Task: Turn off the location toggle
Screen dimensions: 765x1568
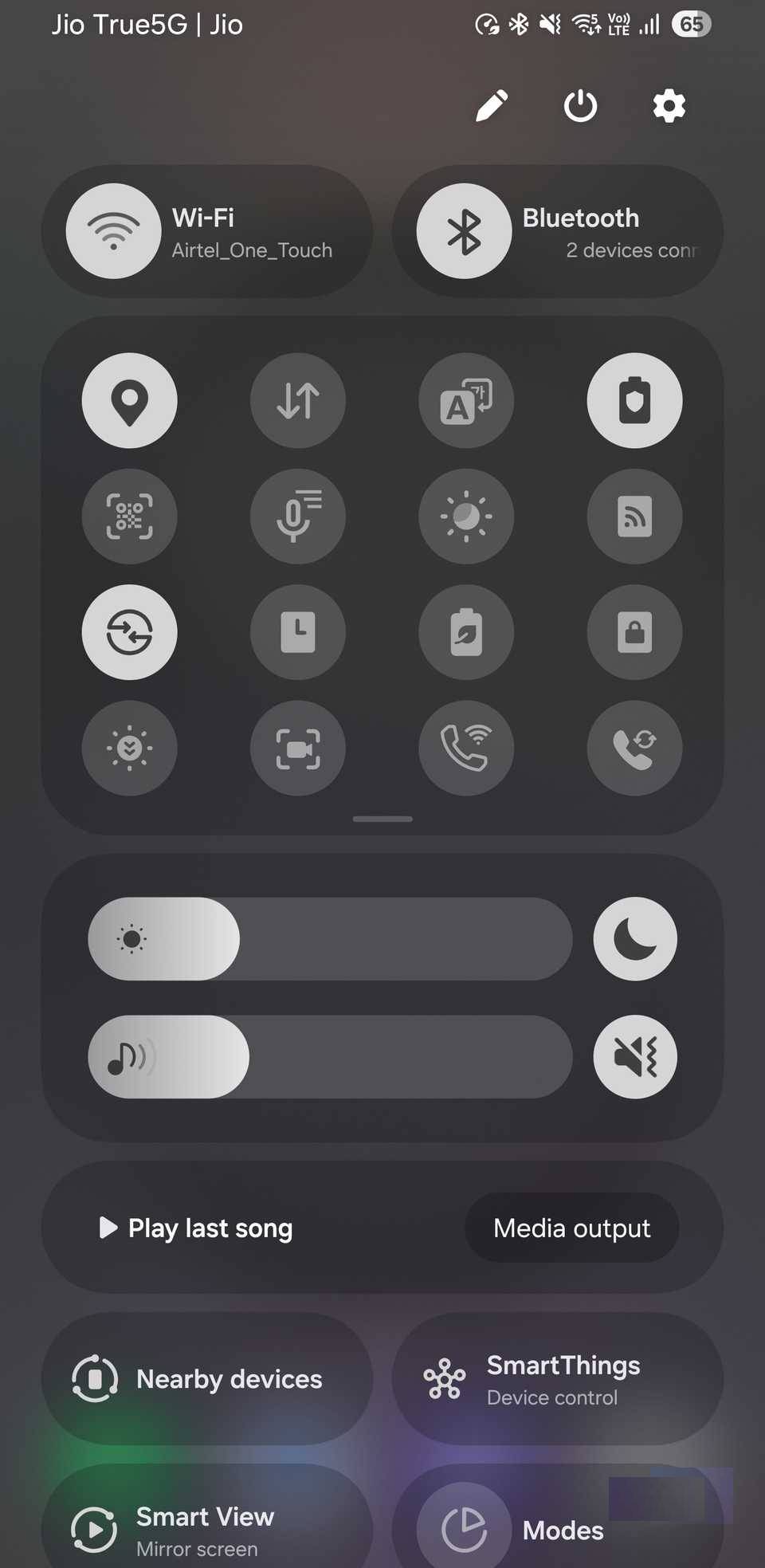Action: [129, 400]
